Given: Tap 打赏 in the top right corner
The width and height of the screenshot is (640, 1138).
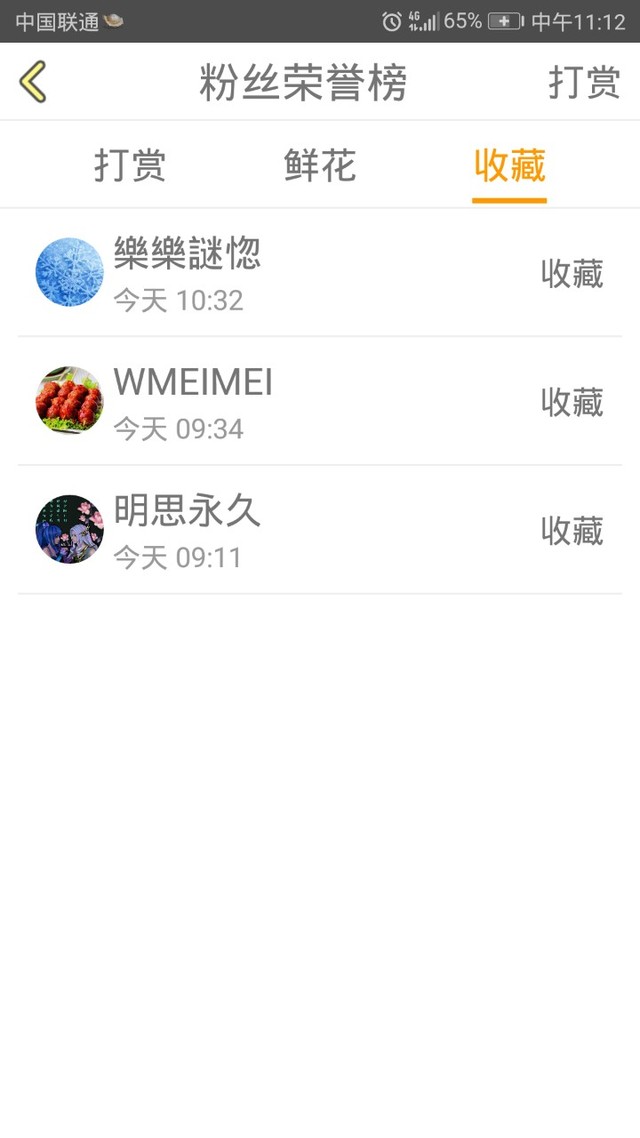Looking at the screenshot, I should tap(584, 82).
